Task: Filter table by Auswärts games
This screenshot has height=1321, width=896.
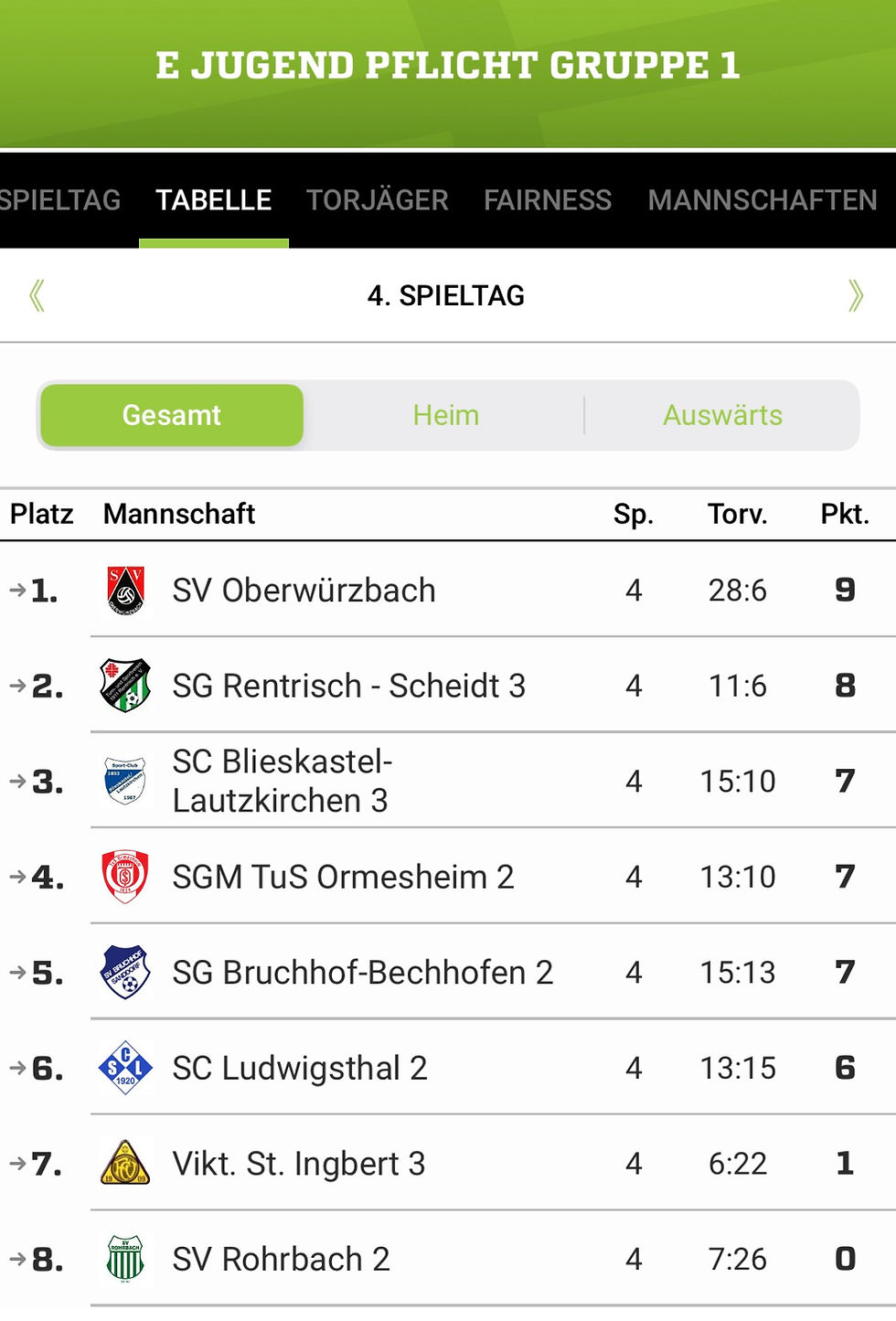Action: (x=722, y=415)
